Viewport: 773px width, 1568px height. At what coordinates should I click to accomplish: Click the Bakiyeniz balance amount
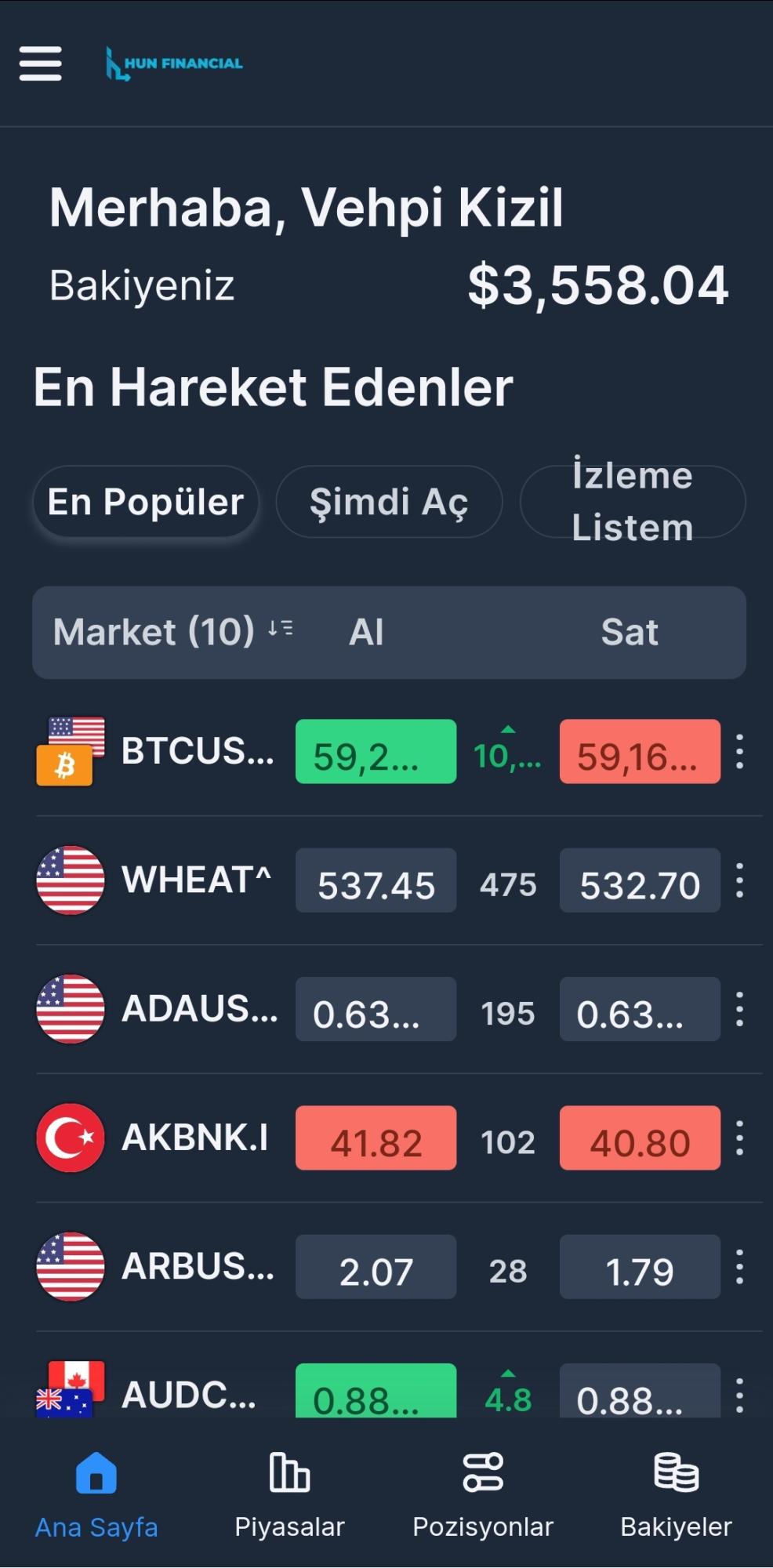(599, 286)
